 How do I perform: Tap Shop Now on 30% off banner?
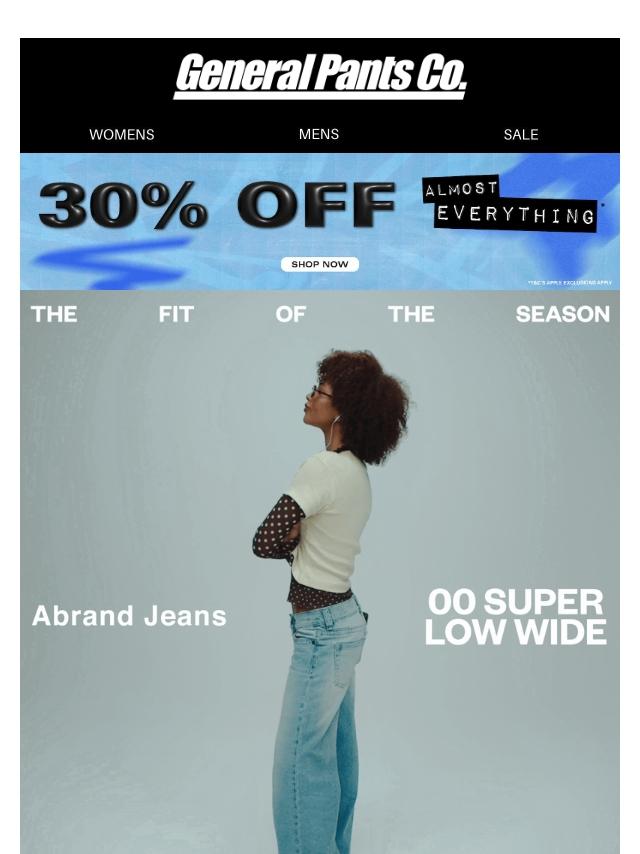point(320,264)
